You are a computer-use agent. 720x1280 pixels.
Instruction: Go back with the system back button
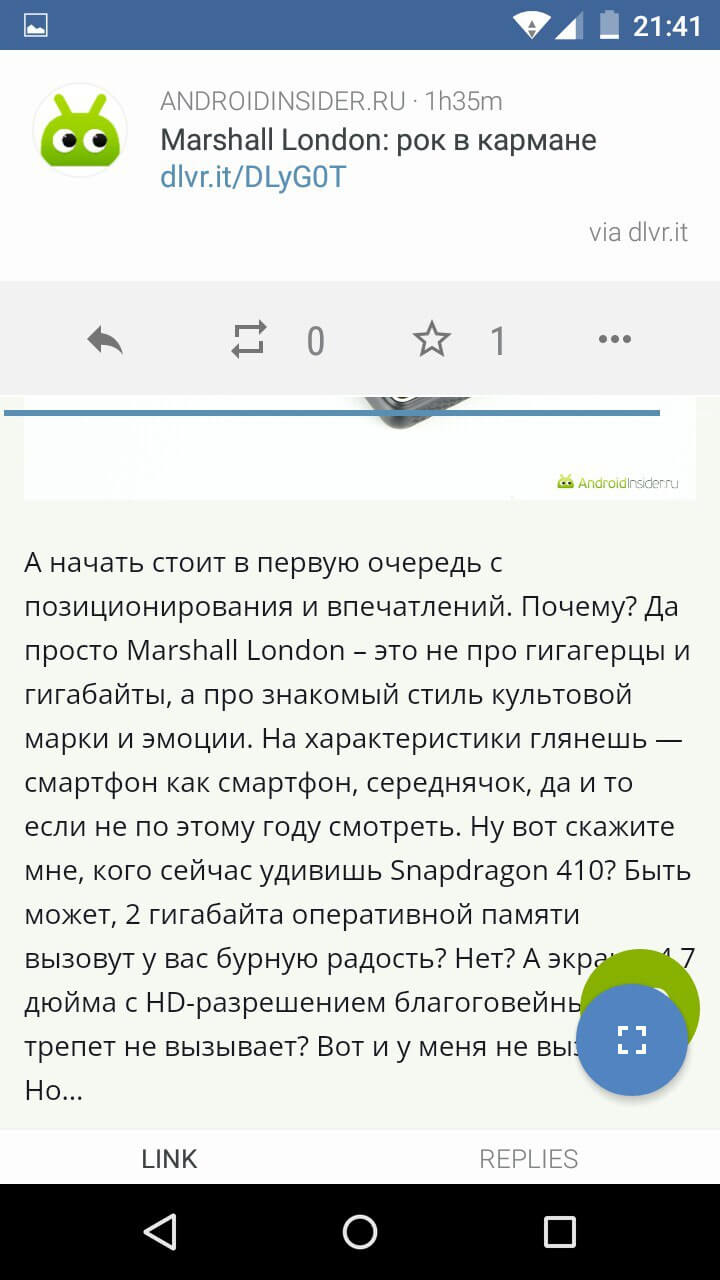160,1231
